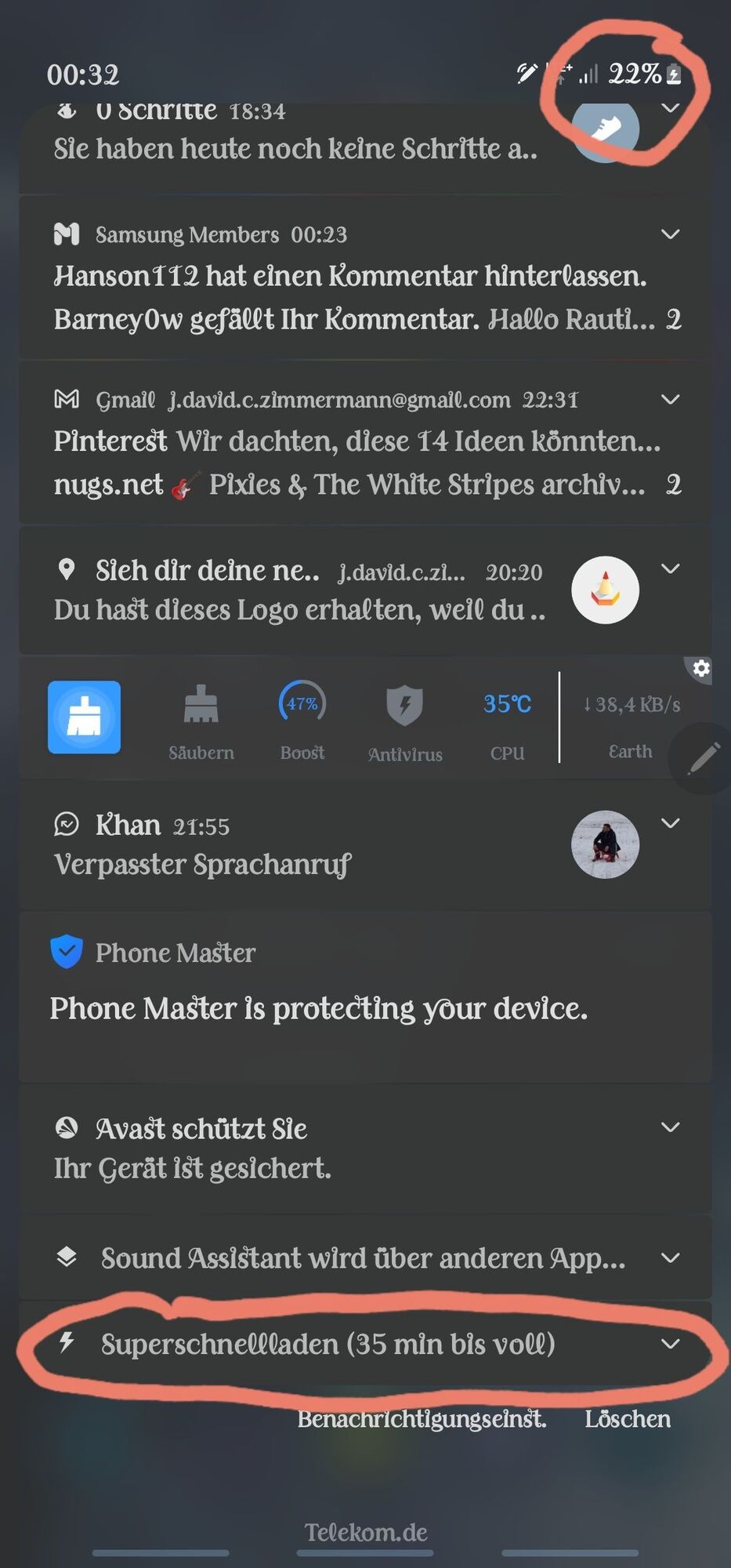
Task: Expand the Avast schützt Sie notification
Action: [x=670, y=1127]
